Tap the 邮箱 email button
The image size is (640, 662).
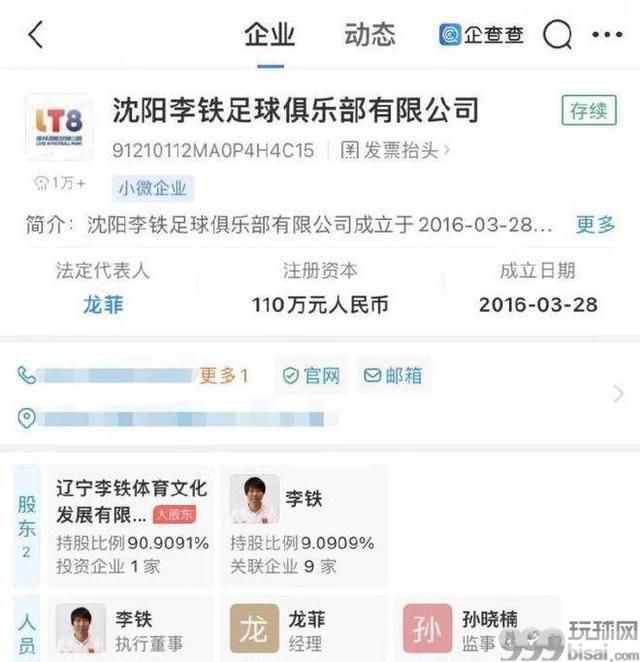393,376
